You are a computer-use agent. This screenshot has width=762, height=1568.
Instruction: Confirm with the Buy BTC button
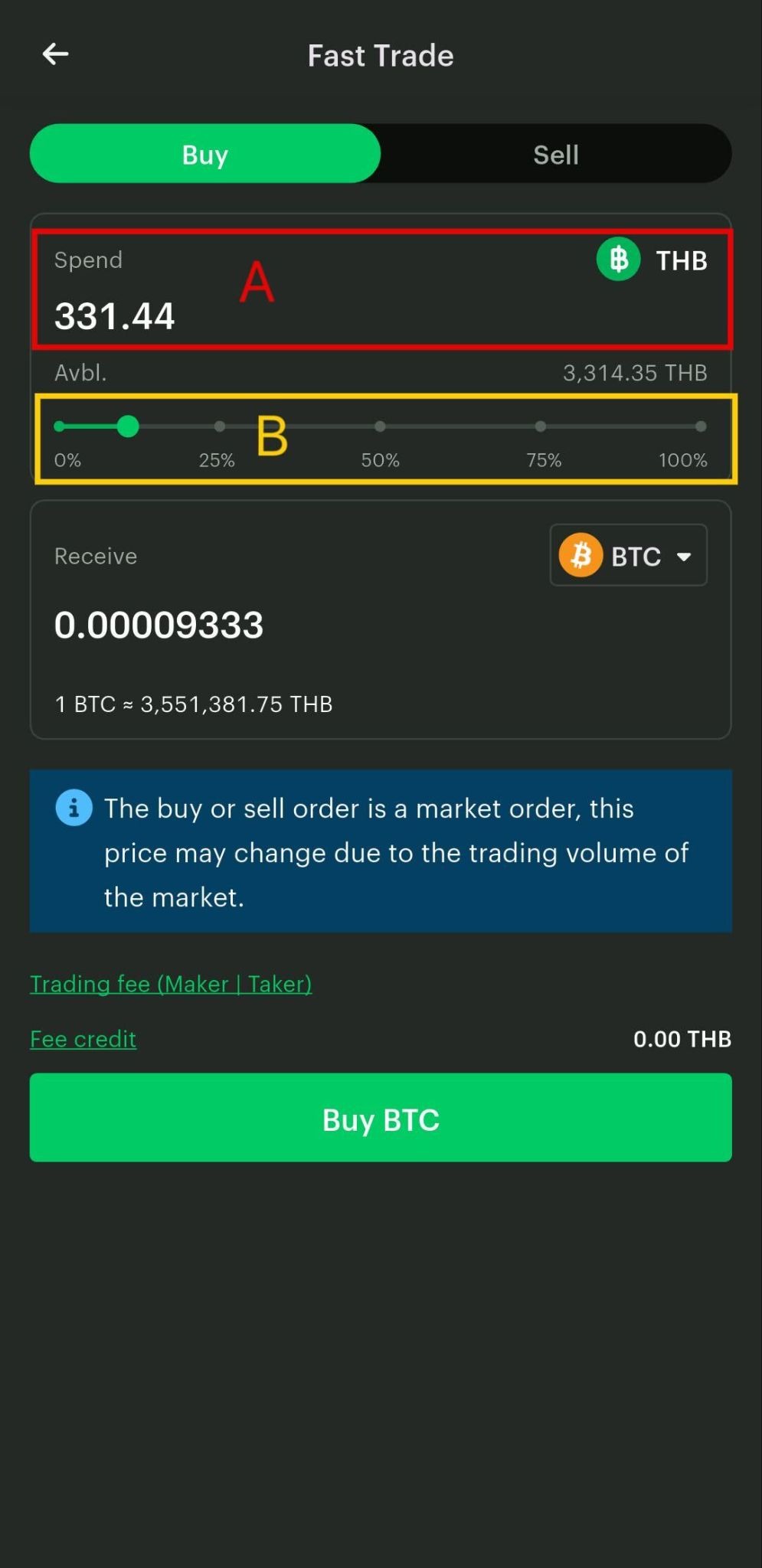point(381,1118)
